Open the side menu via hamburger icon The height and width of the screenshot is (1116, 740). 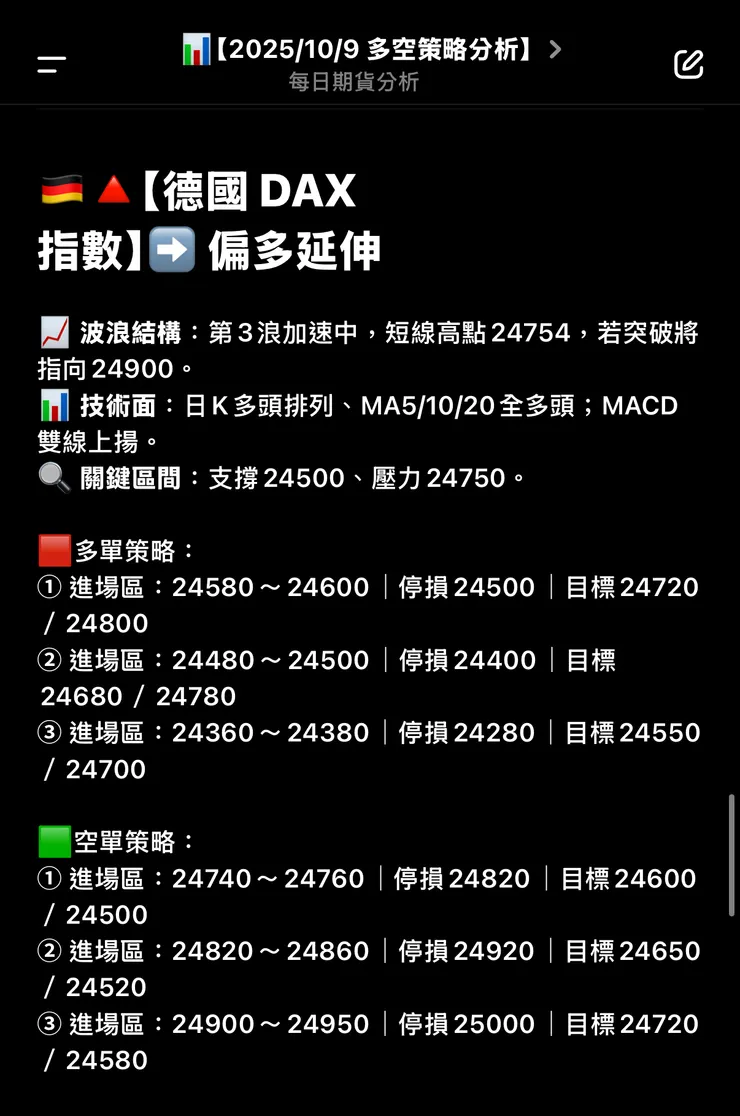[48, 63]
